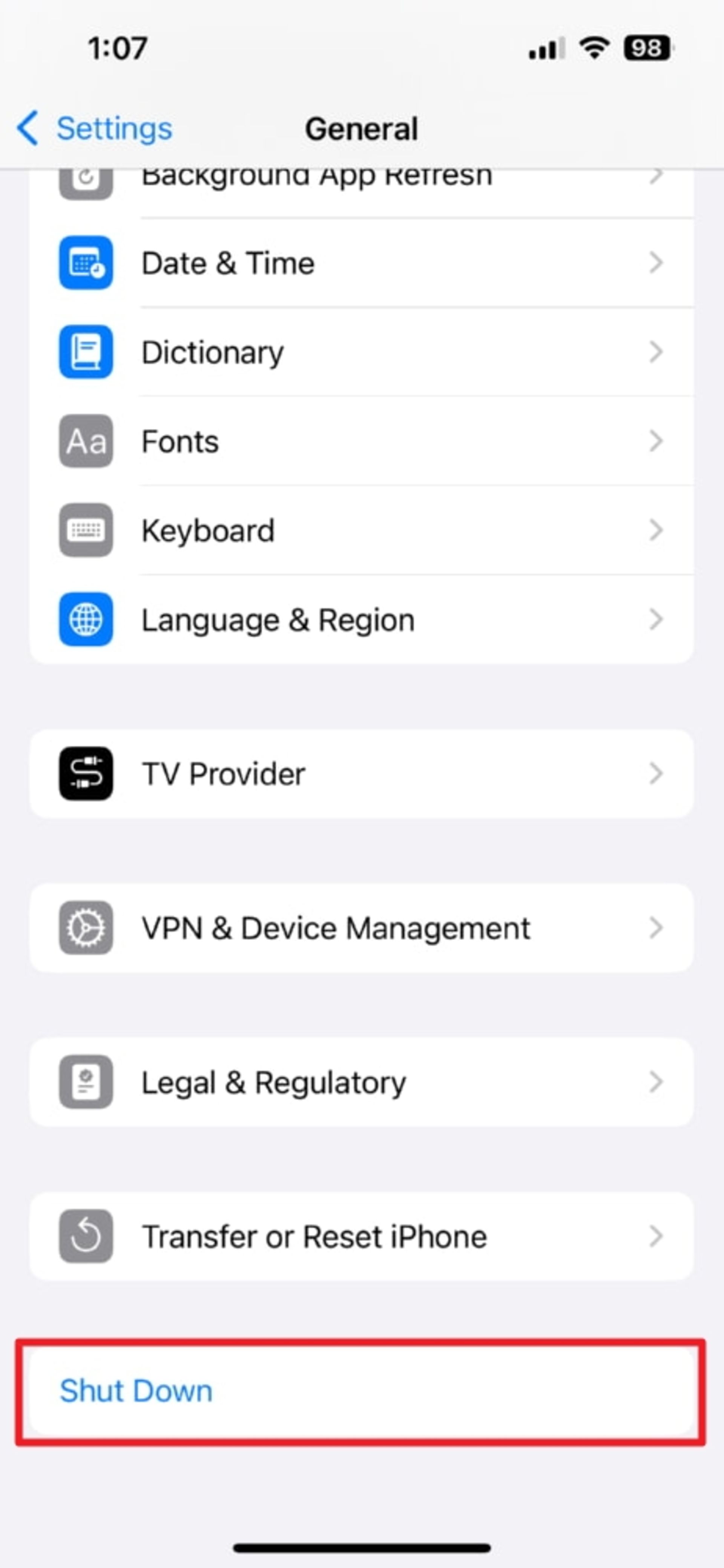
Task: Open Transfer or Reset iPhone
Action: pyautogui.click(x=361, y=1236)
